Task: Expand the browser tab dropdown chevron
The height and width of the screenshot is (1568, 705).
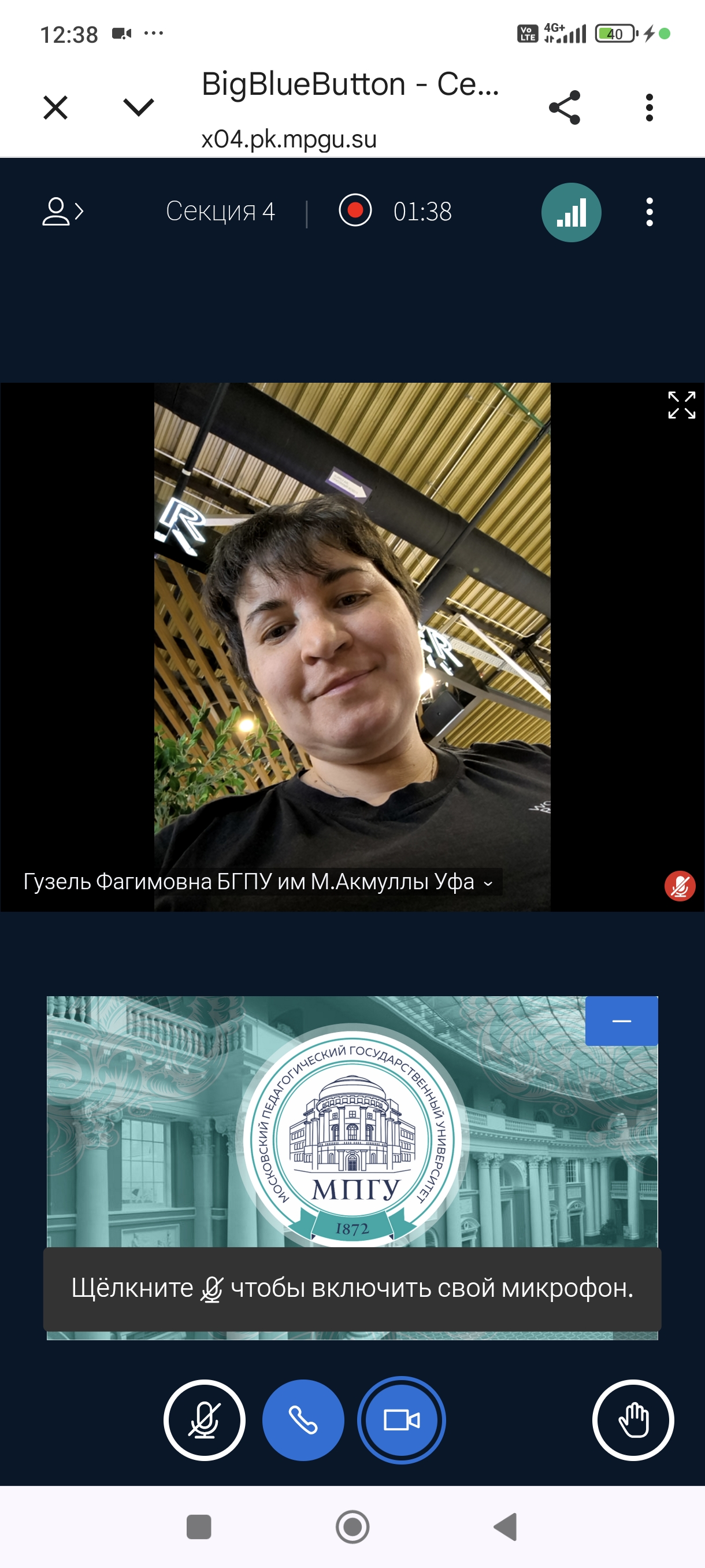Action: click(139, 108)
